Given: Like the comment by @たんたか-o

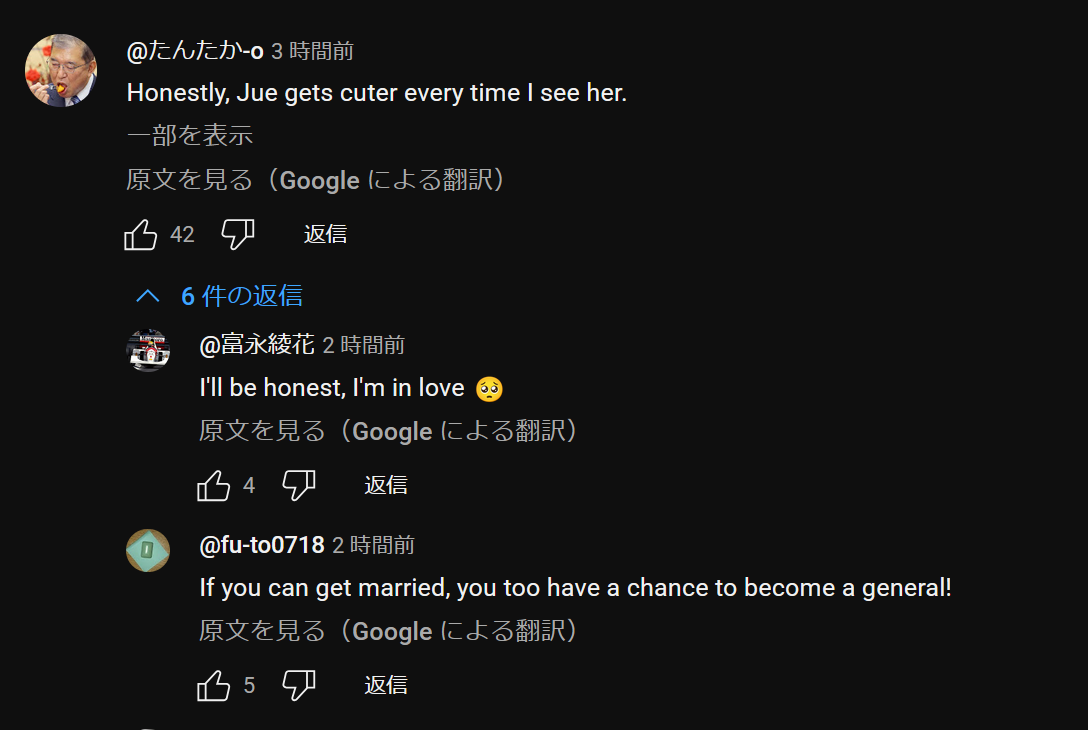Looking at the screenshot, I should click(142, 235).
